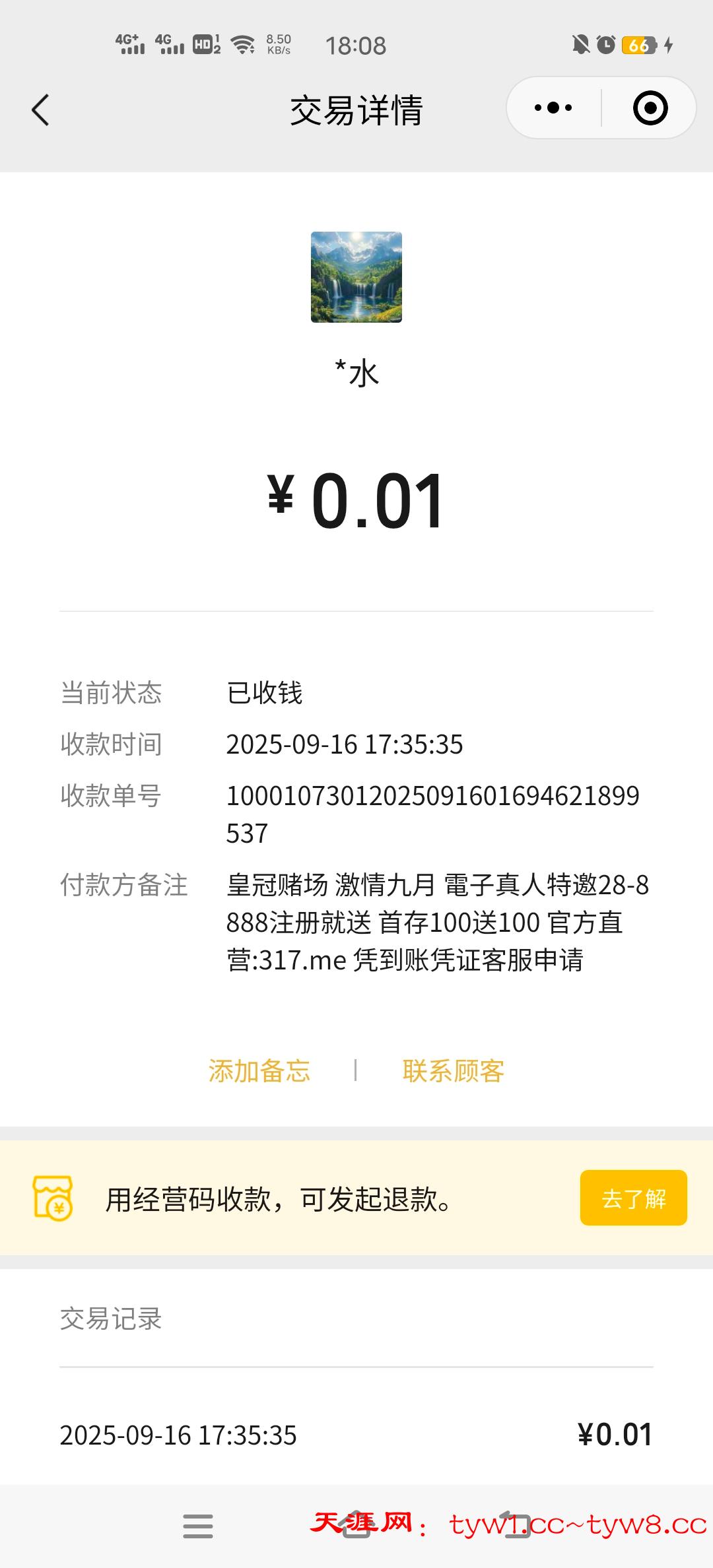
Task: Tap 联系顾客 to contact the customer
Action: coord(454,1070)
